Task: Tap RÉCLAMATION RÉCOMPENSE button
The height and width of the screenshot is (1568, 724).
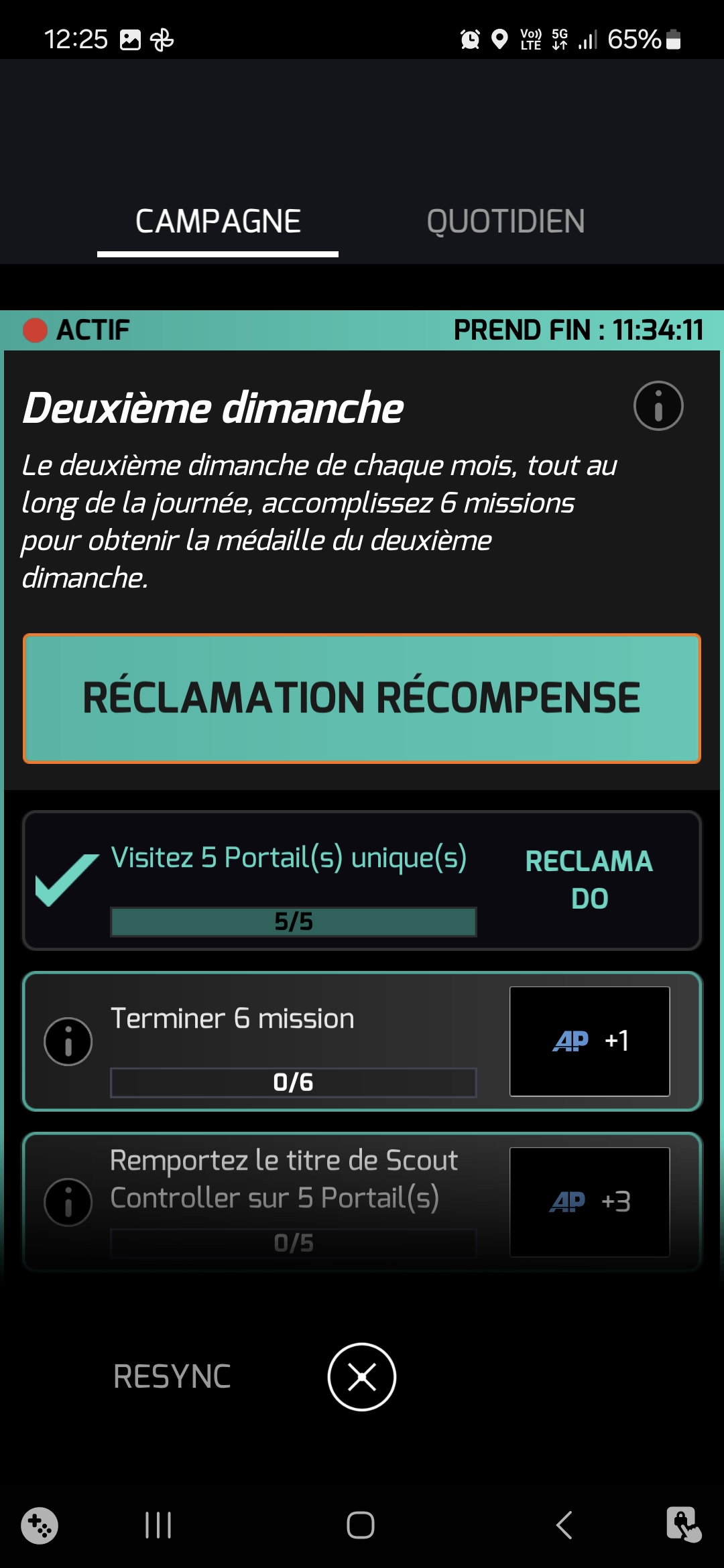Action: tap(362, 698)
